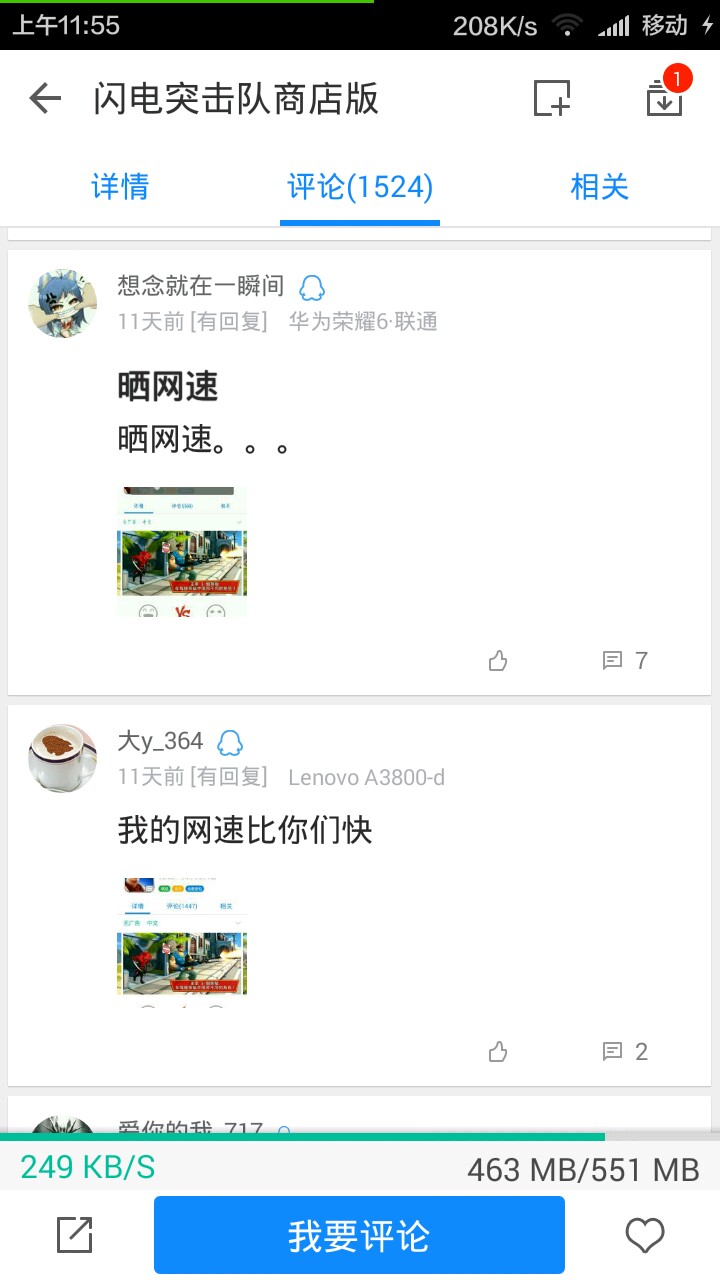Switch to the 相关 tab

point(599,187)
